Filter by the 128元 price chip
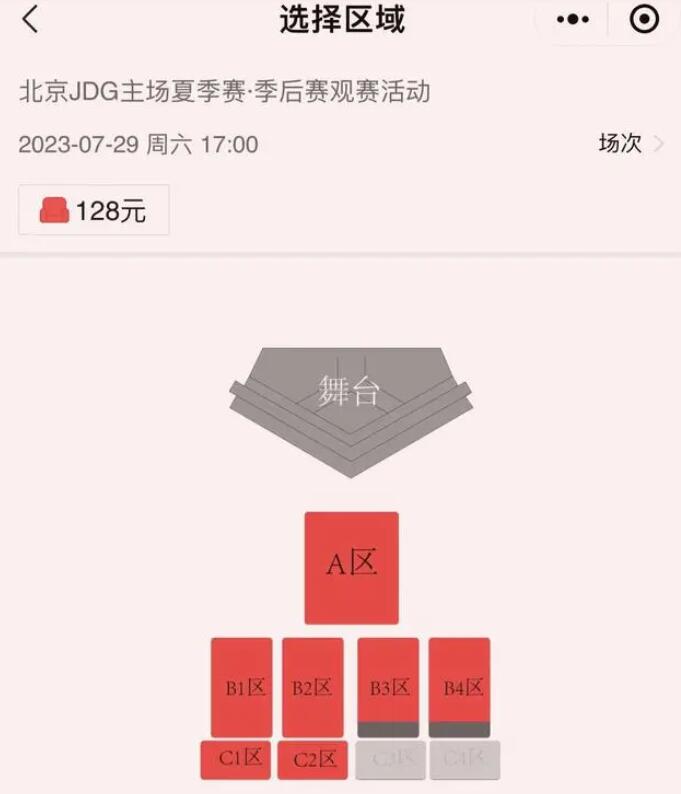The width and height of the screenshot is (681, 794). tap(94, 211)
